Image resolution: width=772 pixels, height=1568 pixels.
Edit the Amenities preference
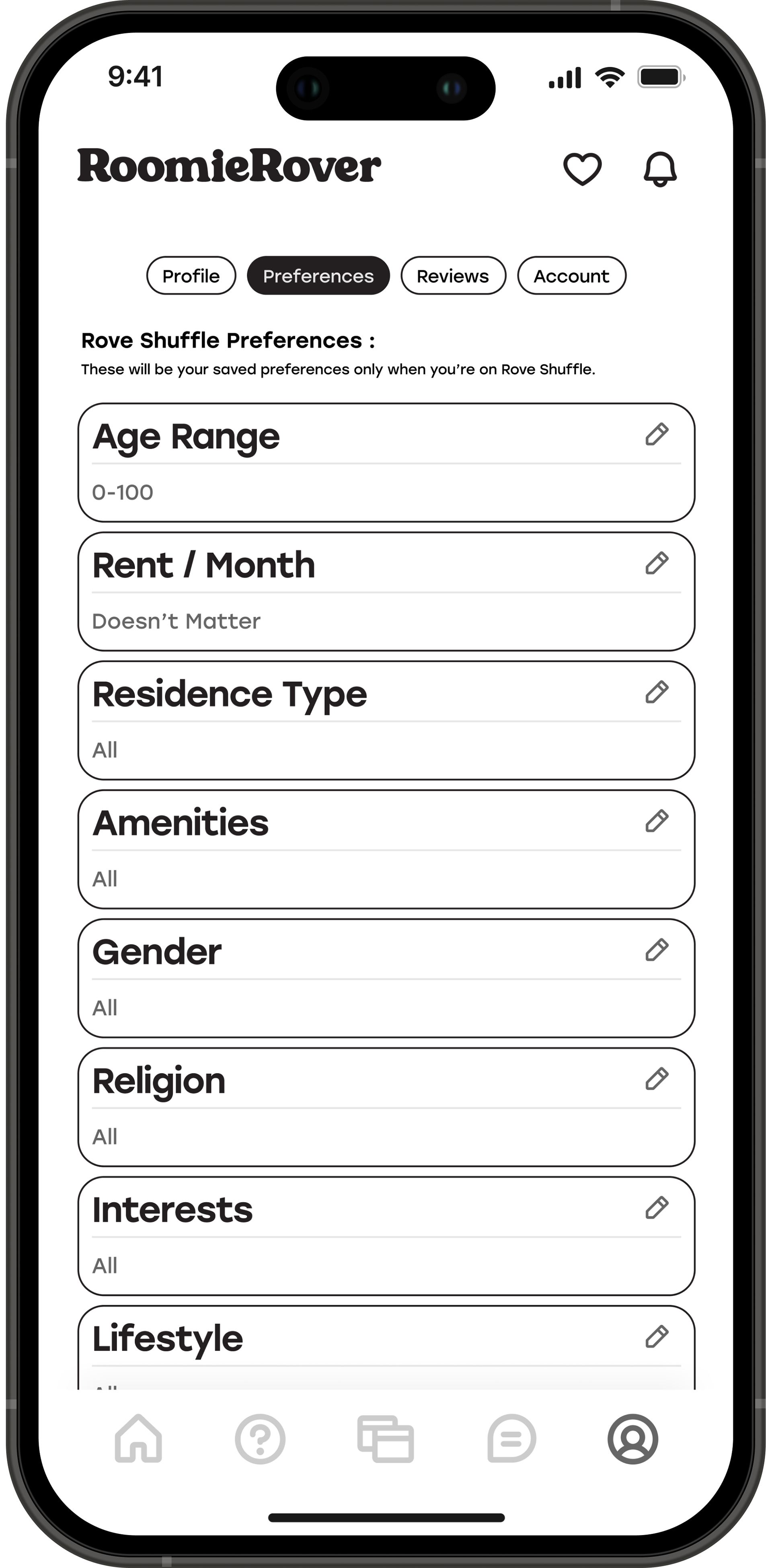657,822
